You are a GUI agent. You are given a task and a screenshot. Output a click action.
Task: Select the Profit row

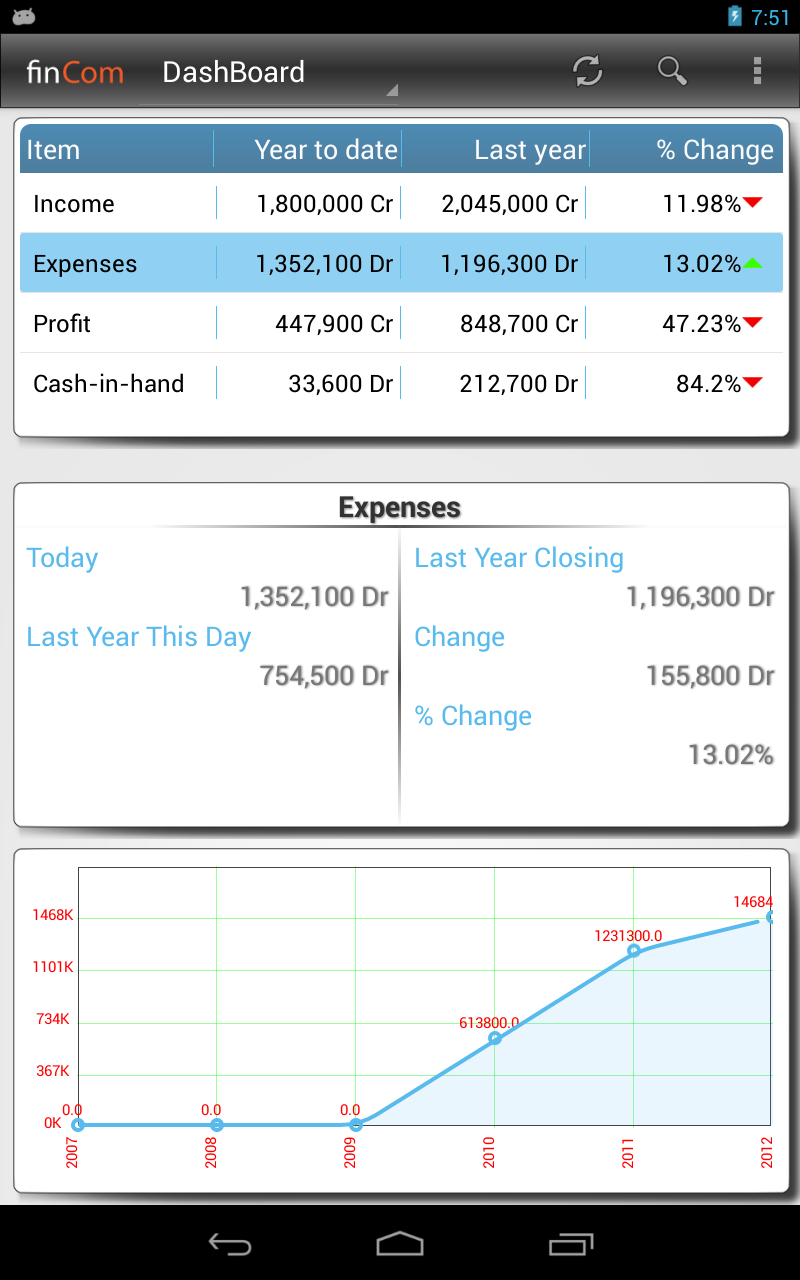click(x=400, y=324)
